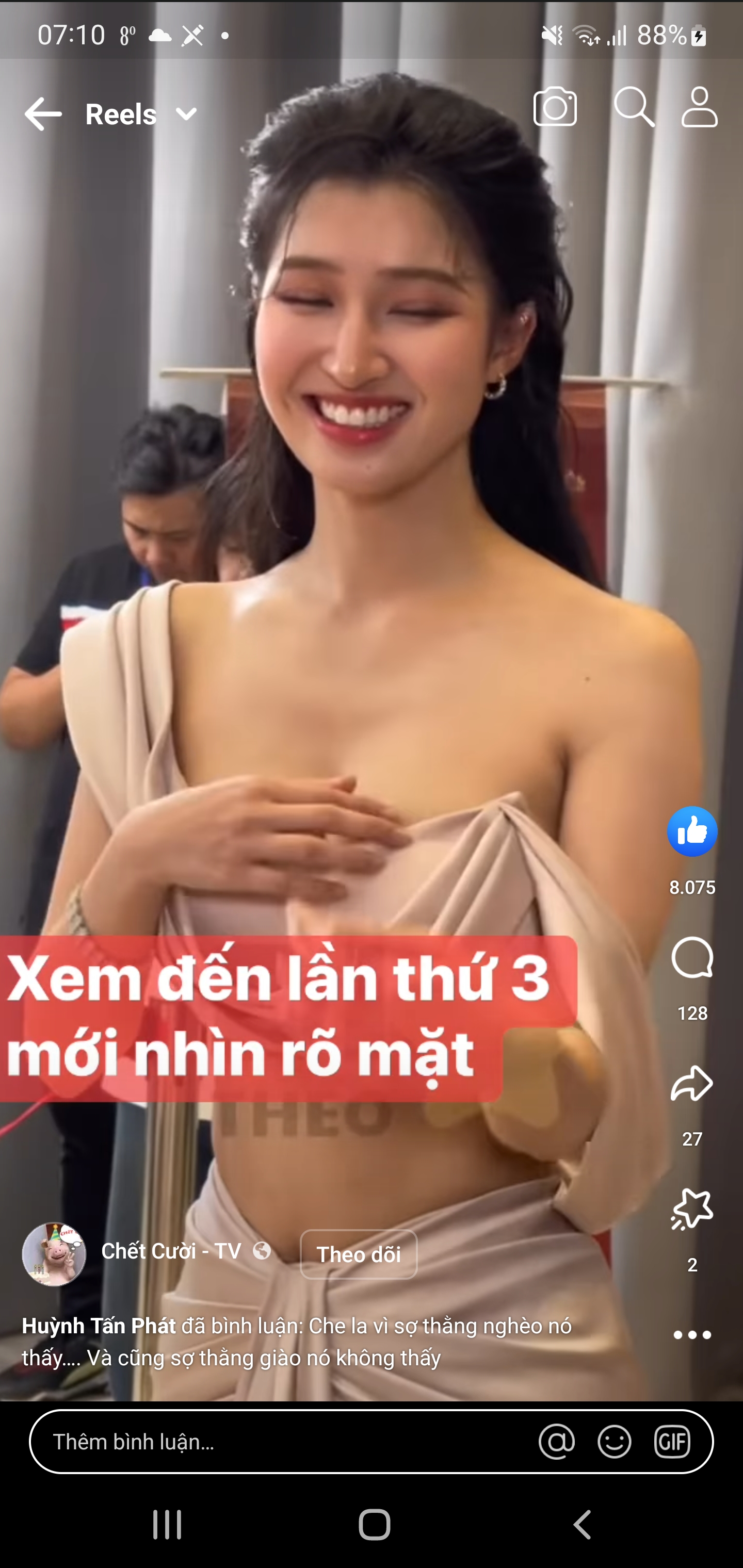The image size is (743, 1568).
Task: Share this reel via arrow icon
Action: [692, 1084]
